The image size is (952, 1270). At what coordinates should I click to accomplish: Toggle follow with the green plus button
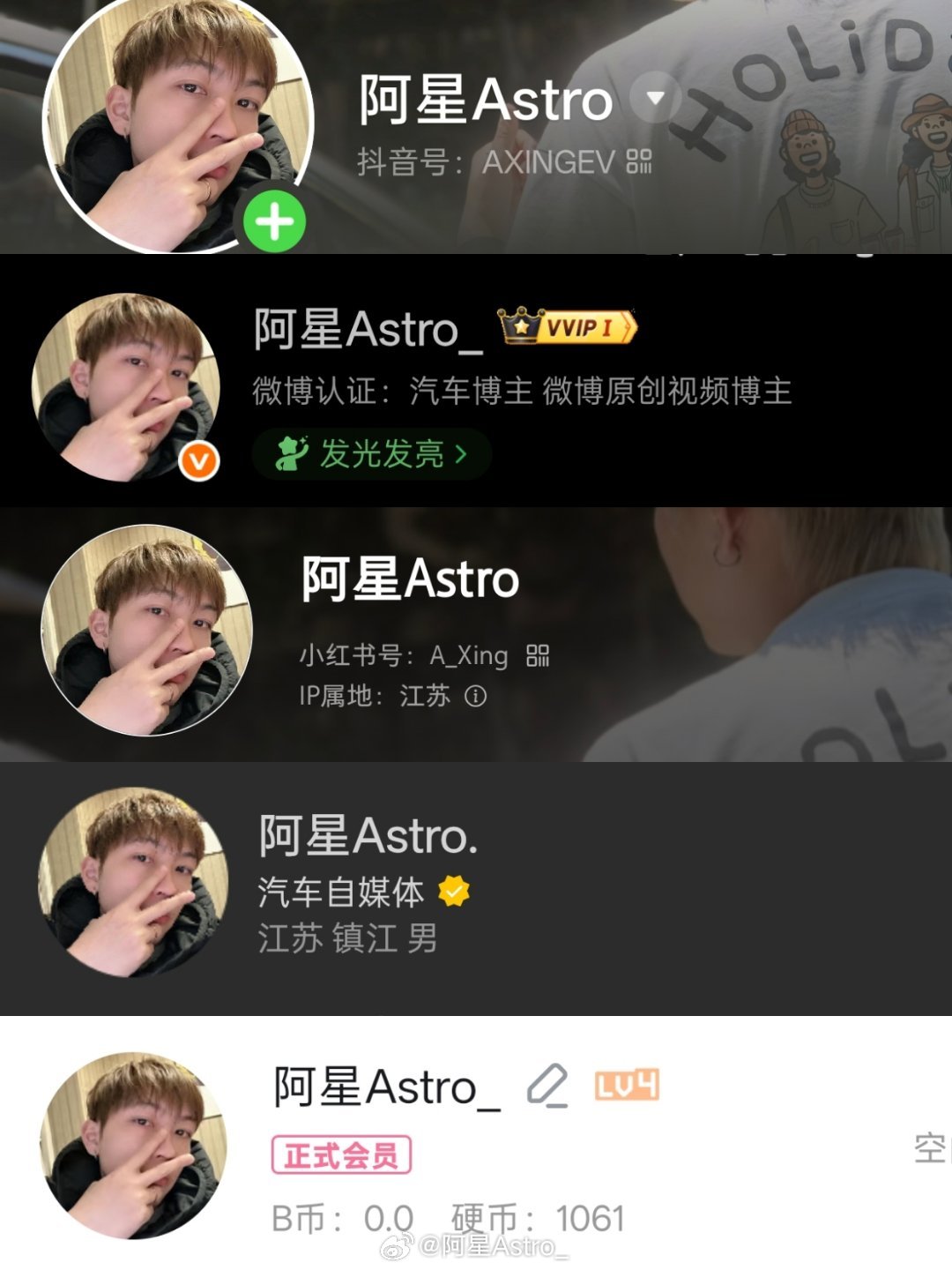click(276, 219)
